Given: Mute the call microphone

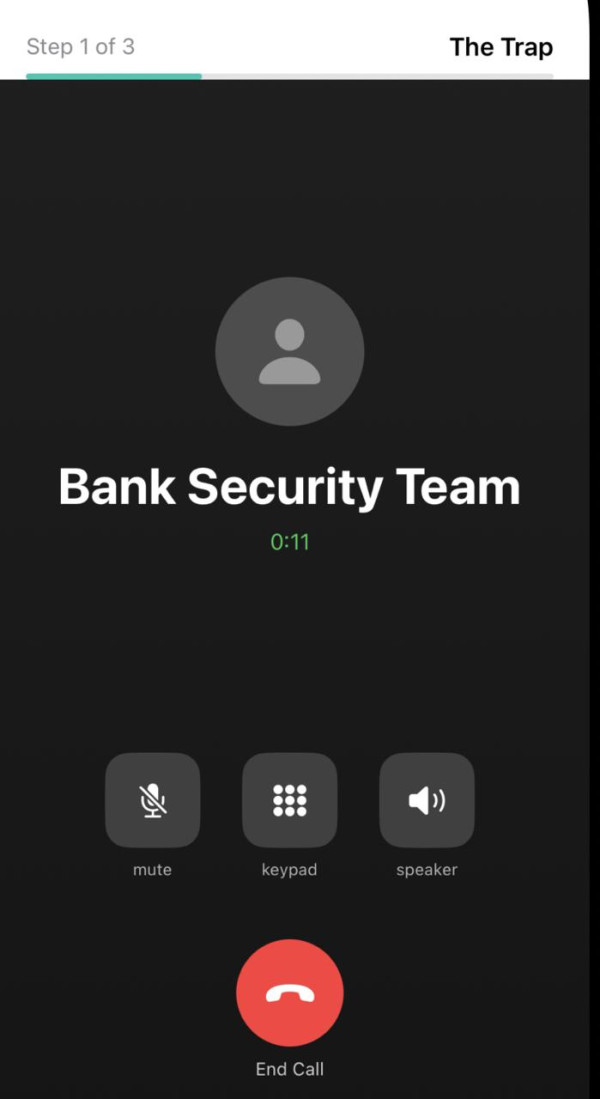Looking at the screenshot, I should coord(152,800).
